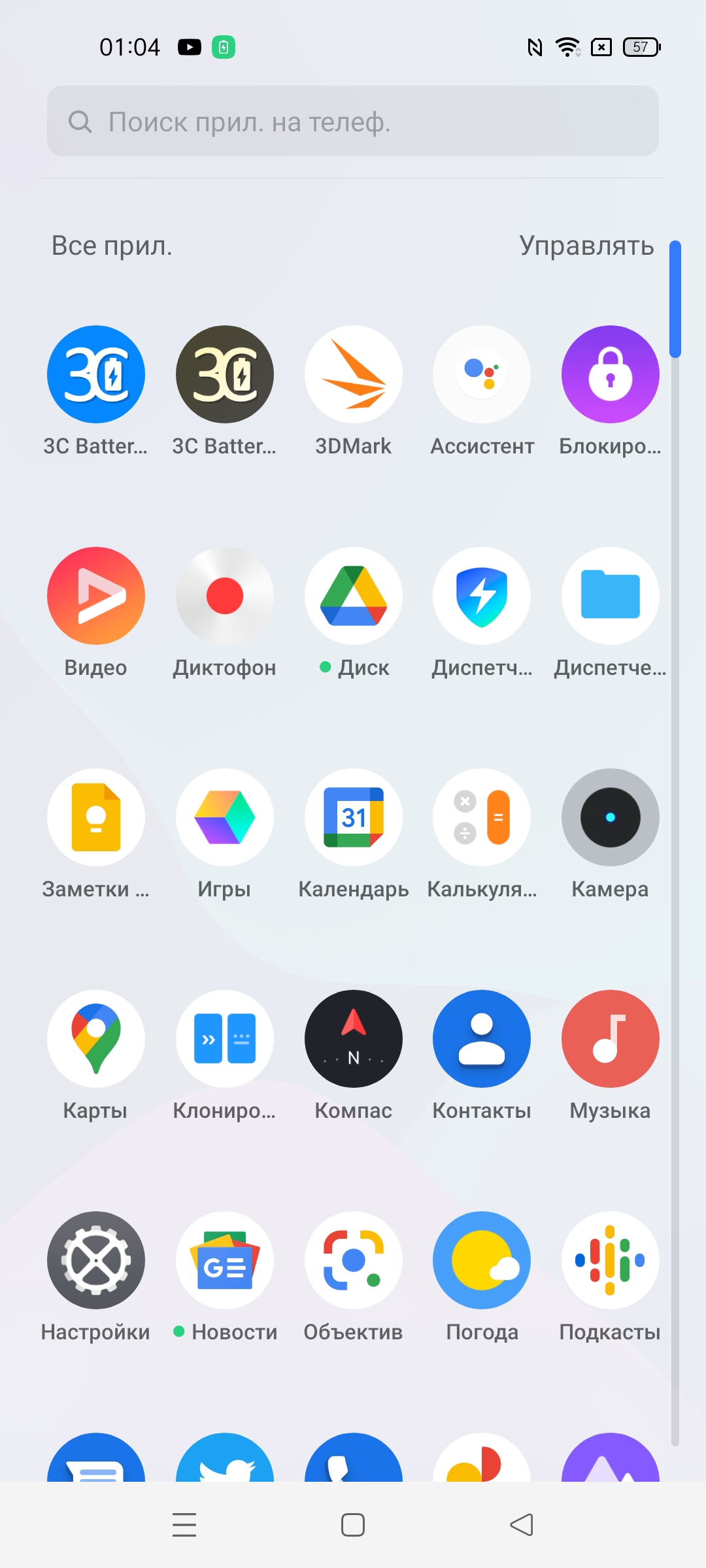Image resolution: width=706 pixels, height=1568 pixels.
Task: Launch Диктофон recorder
Action: coord(224,596)
